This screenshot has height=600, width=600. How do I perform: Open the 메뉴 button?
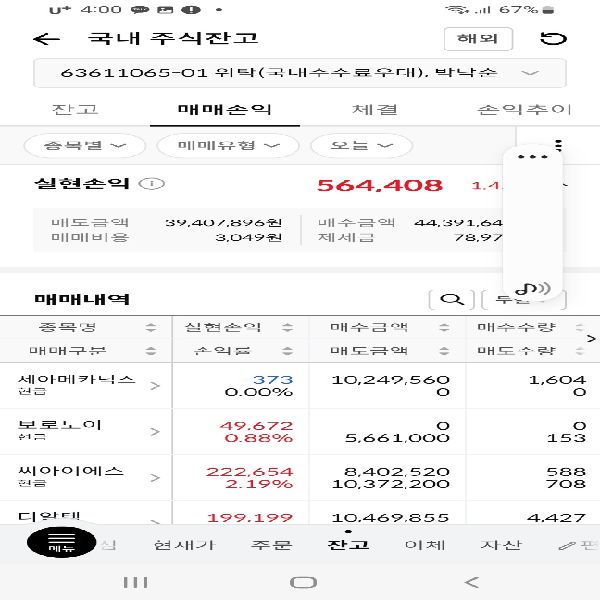tap(54, 543)
